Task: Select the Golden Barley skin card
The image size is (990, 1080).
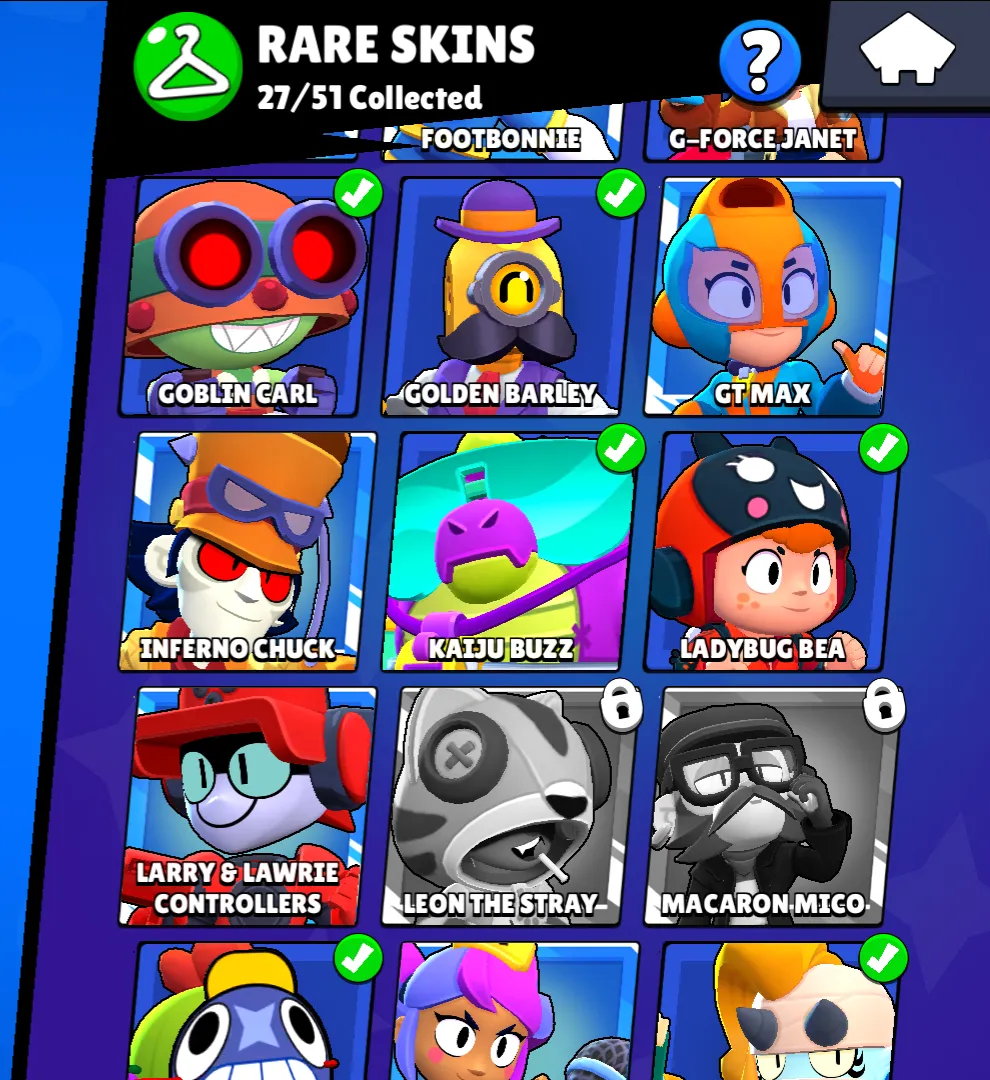Action: pos(508,297)
